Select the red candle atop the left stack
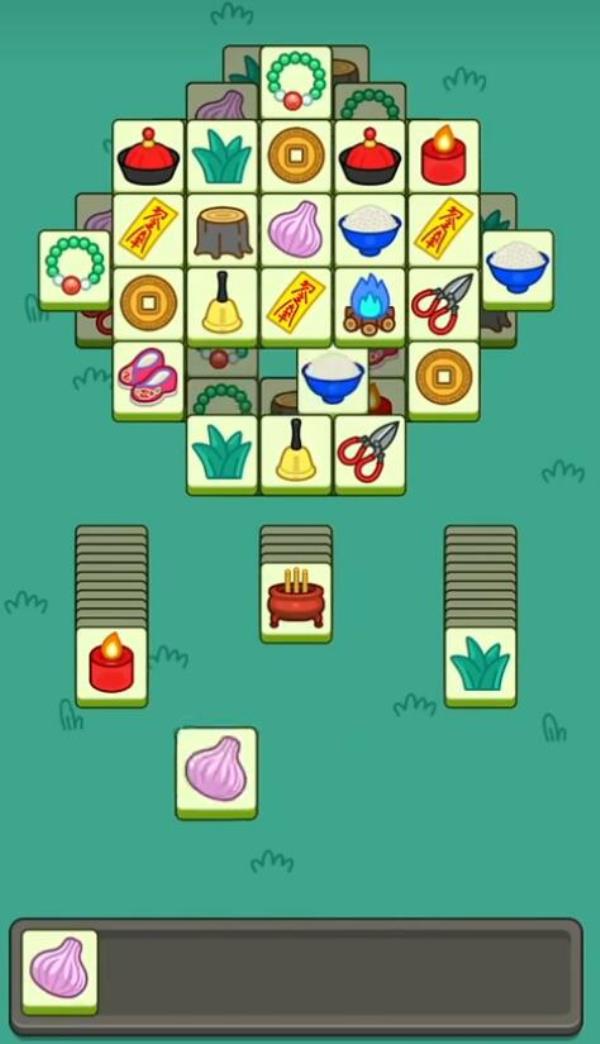This screenshot has height=1044, width=600. pos(111,663)
